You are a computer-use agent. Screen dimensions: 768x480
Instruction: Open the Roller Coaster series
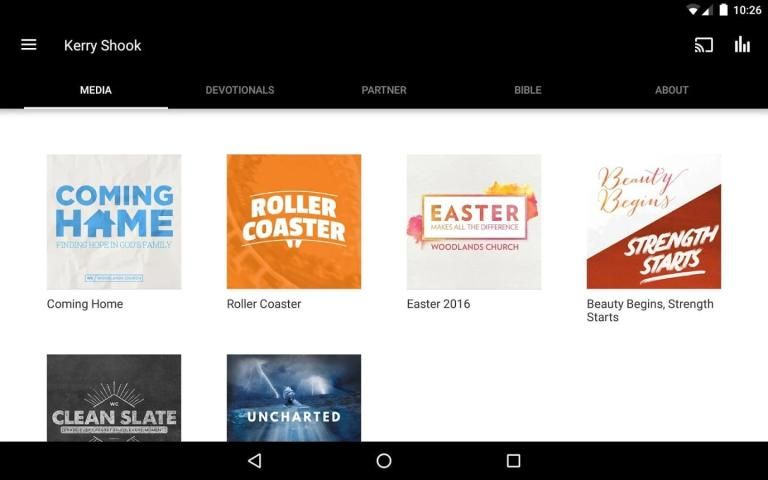[294, 222]
